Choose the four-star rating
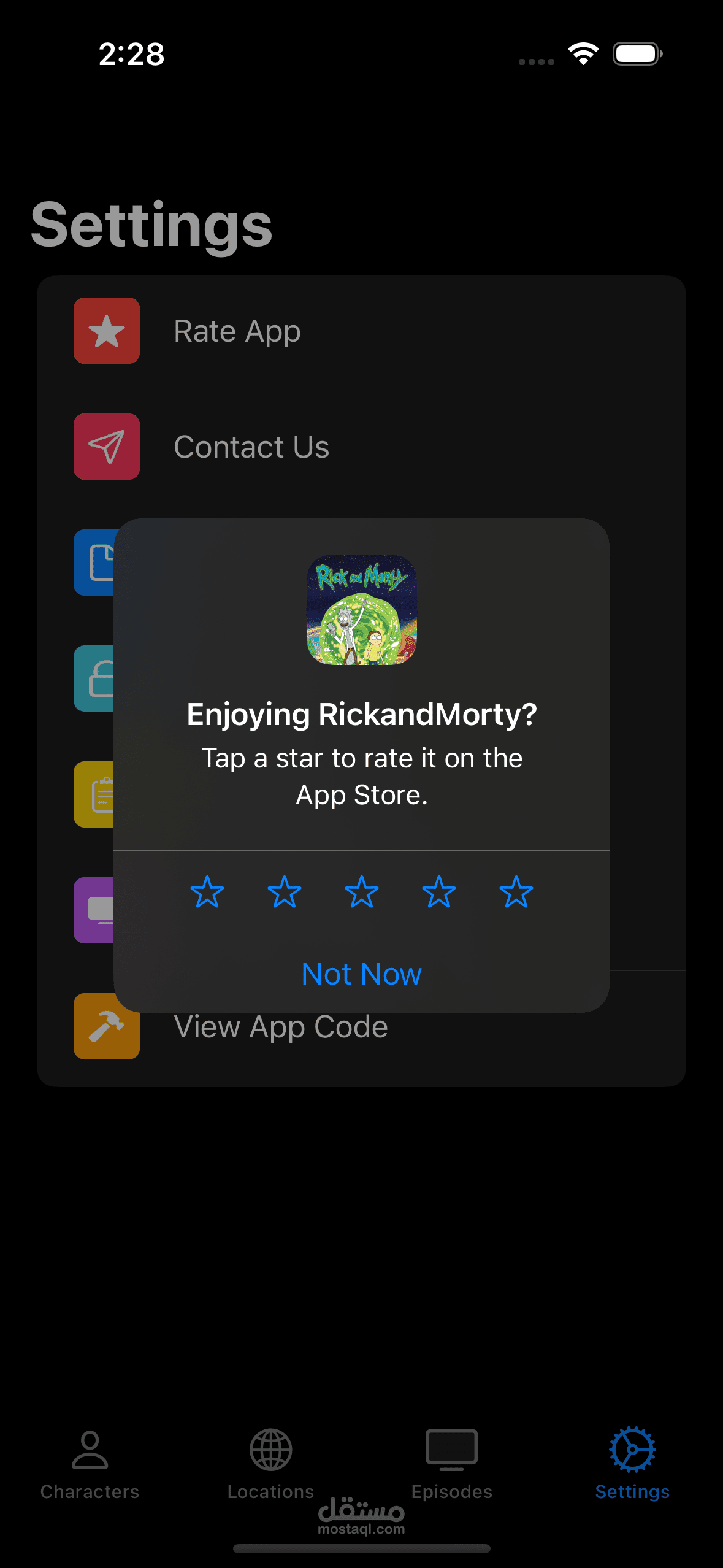723x1568 pixels. 439,891
